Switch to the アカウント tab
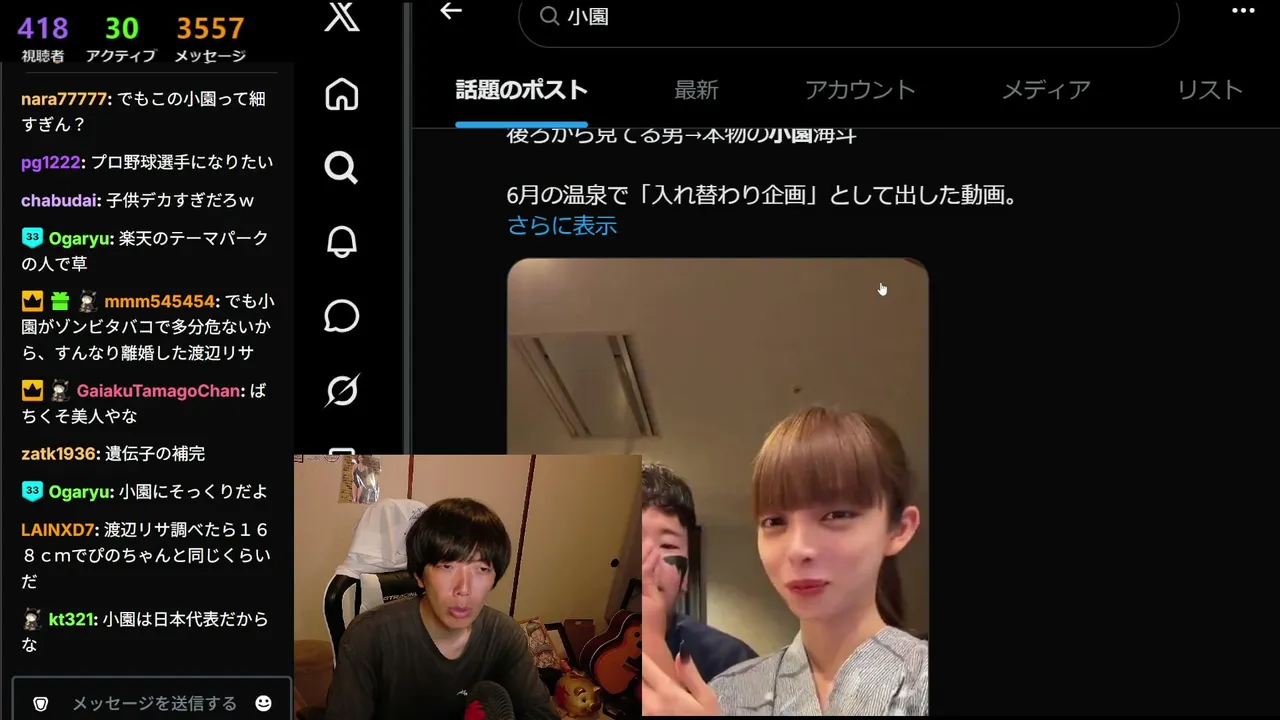The image size is (1280, 720). coord(860,90)
